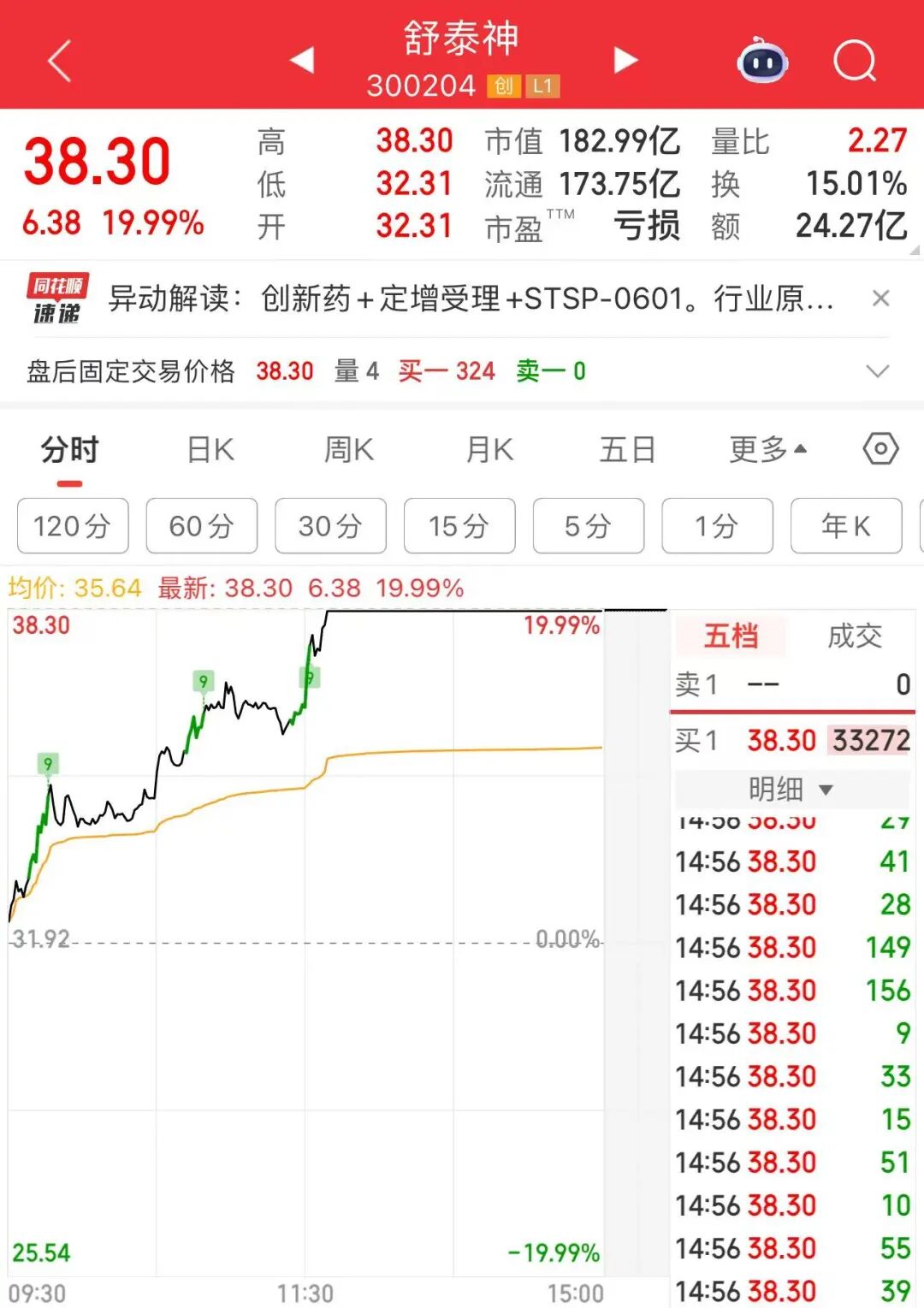Switch to the 日K chart tab
This screenshot has width=924, height=1308.
[x=210, y=449]
